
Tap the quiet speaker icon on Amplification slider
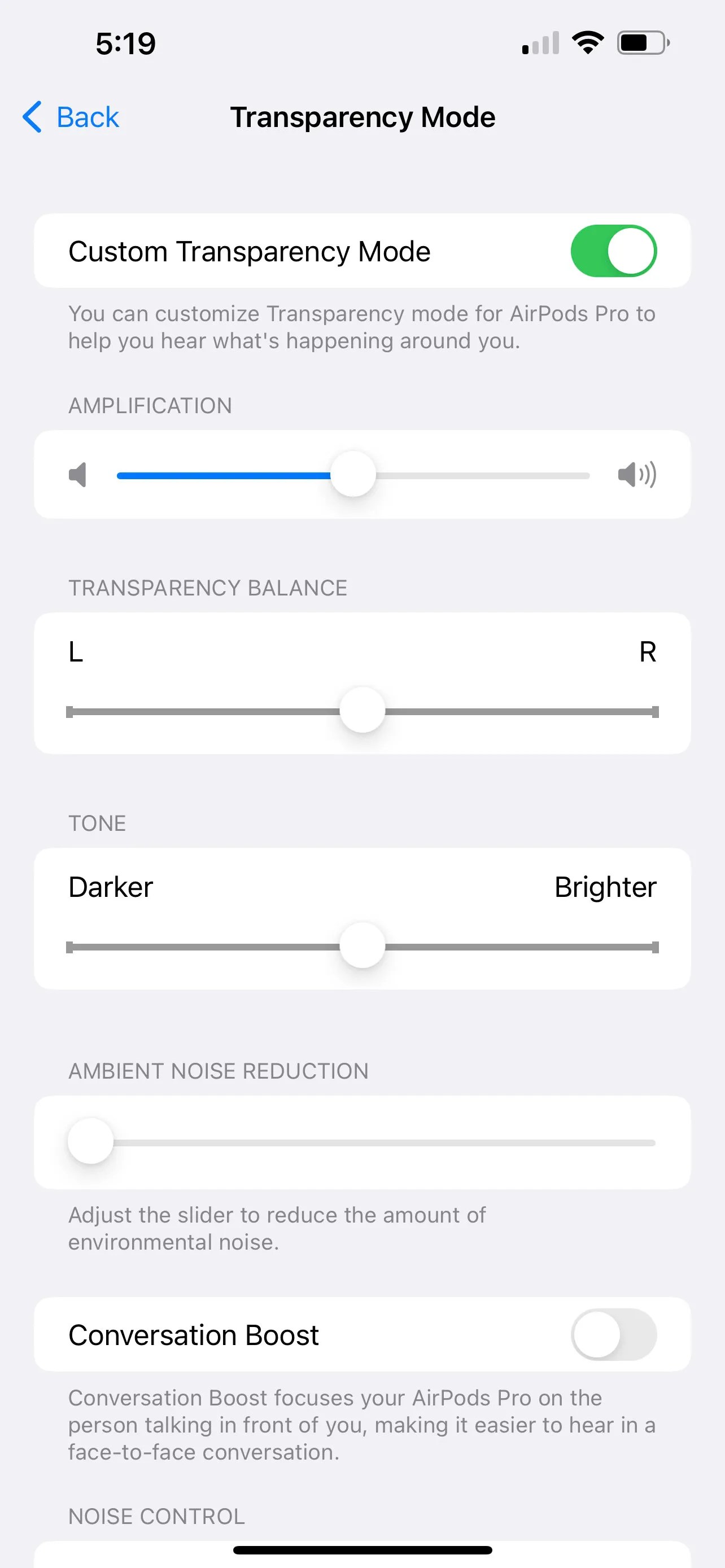click(78, 475)
